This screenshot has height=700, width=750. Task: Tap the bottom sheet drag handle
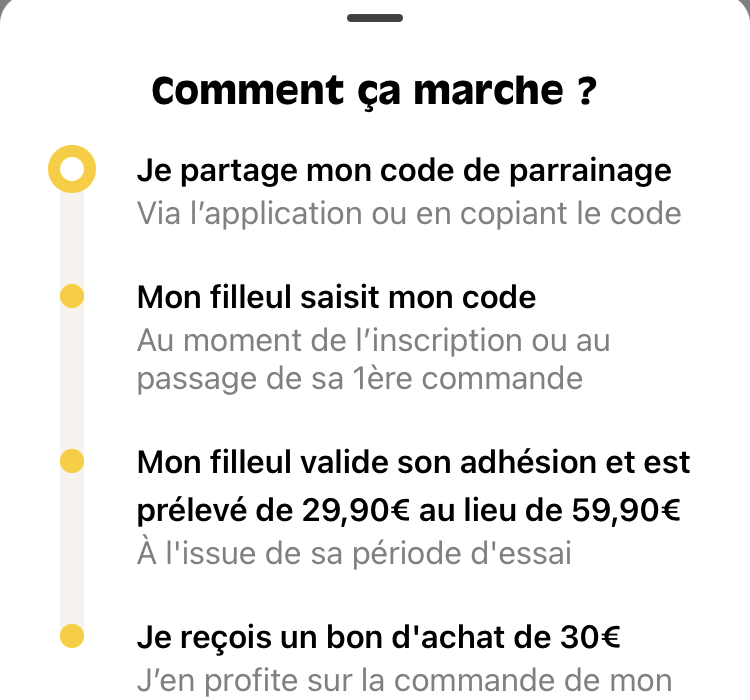click(374, 18)
